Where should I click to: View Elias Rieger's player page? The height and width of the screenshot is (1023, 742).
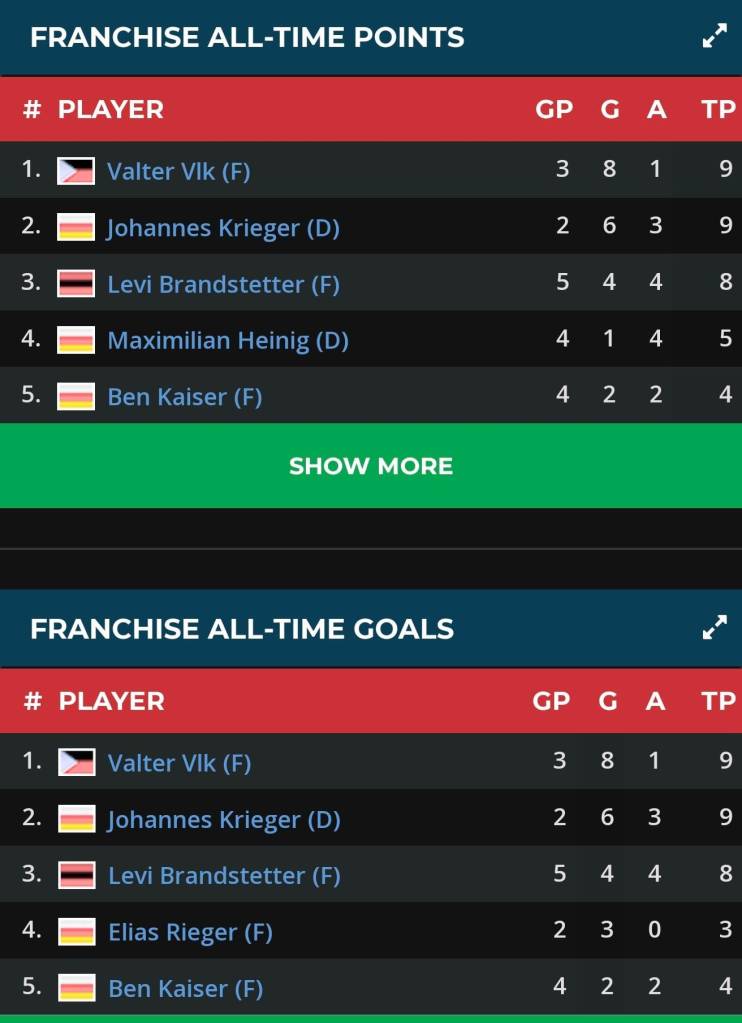coord(190,932)
